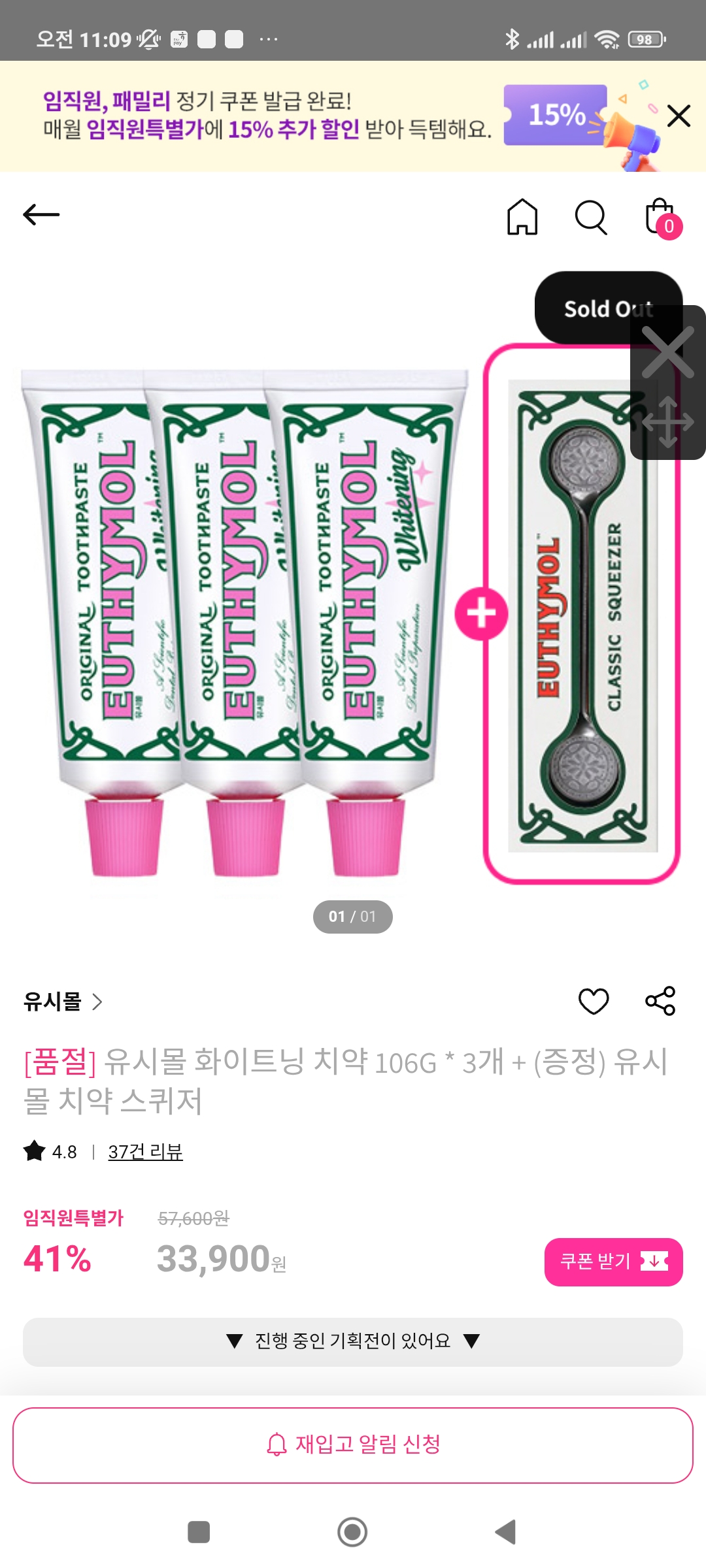Dismiss the floating overlay with the X
This screenshot has width=706, height=1568.
point(667,353)
